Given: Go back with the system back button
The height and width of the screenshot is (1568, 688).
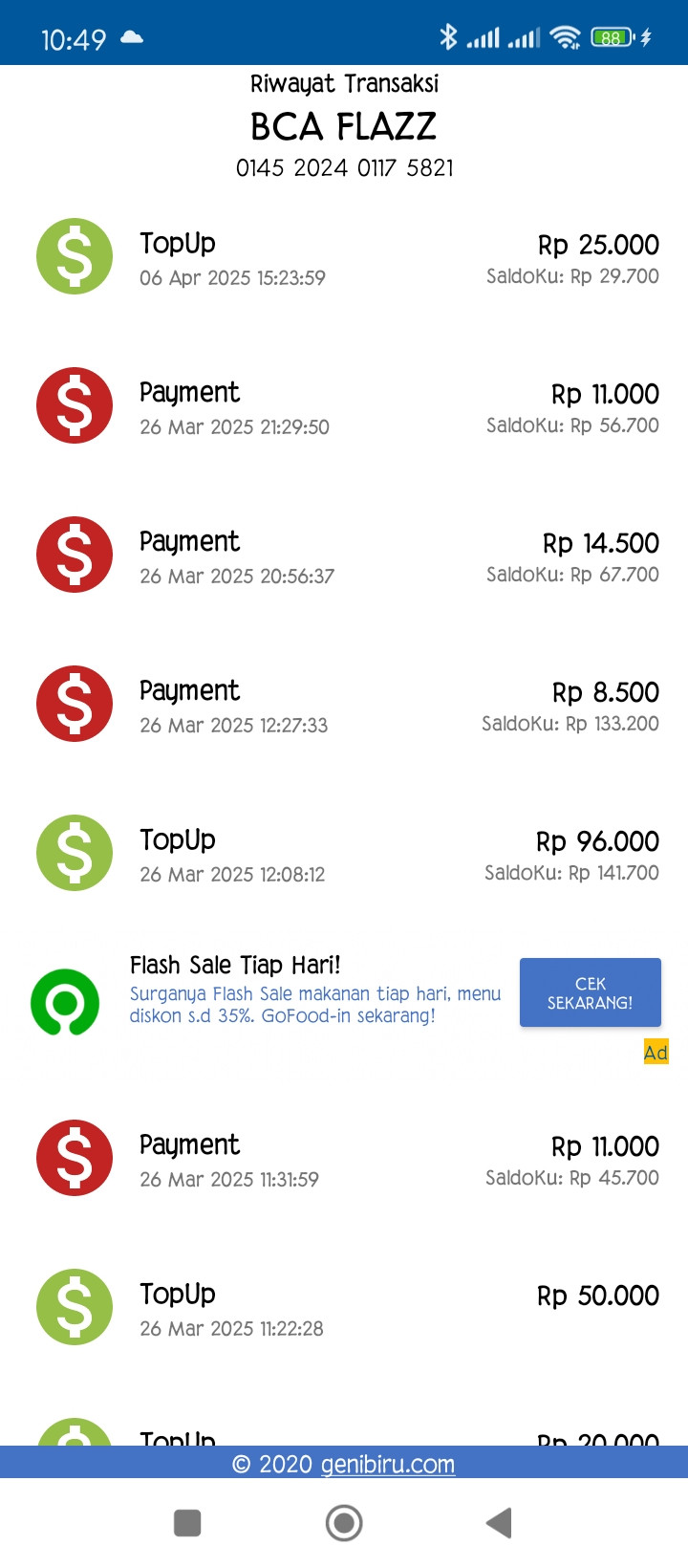Looking at the screenshot, I should click(499, 1523).
